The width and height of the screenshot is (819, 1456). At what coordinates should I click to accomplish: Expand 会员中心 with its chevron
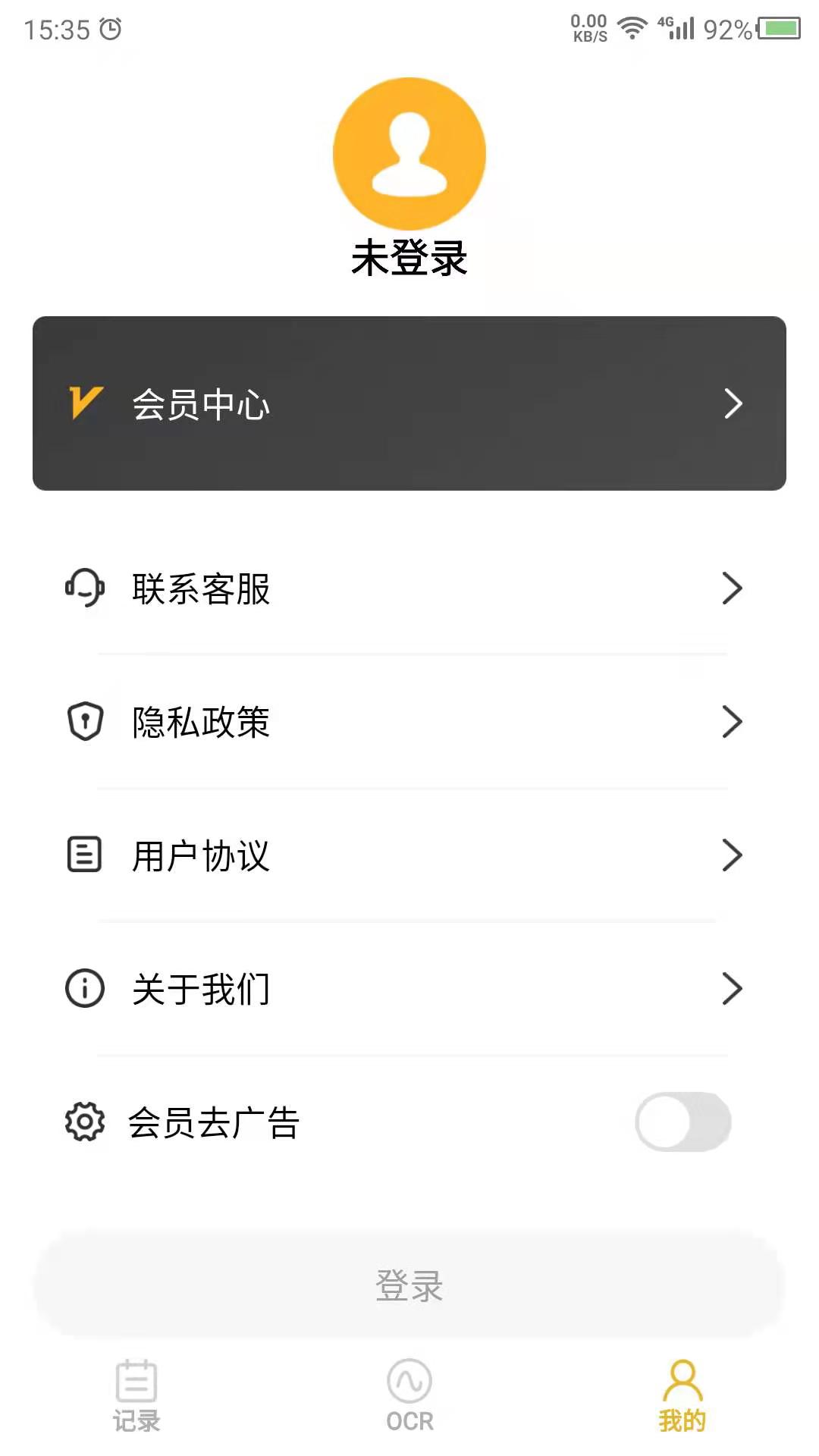[x=733, y=403]
